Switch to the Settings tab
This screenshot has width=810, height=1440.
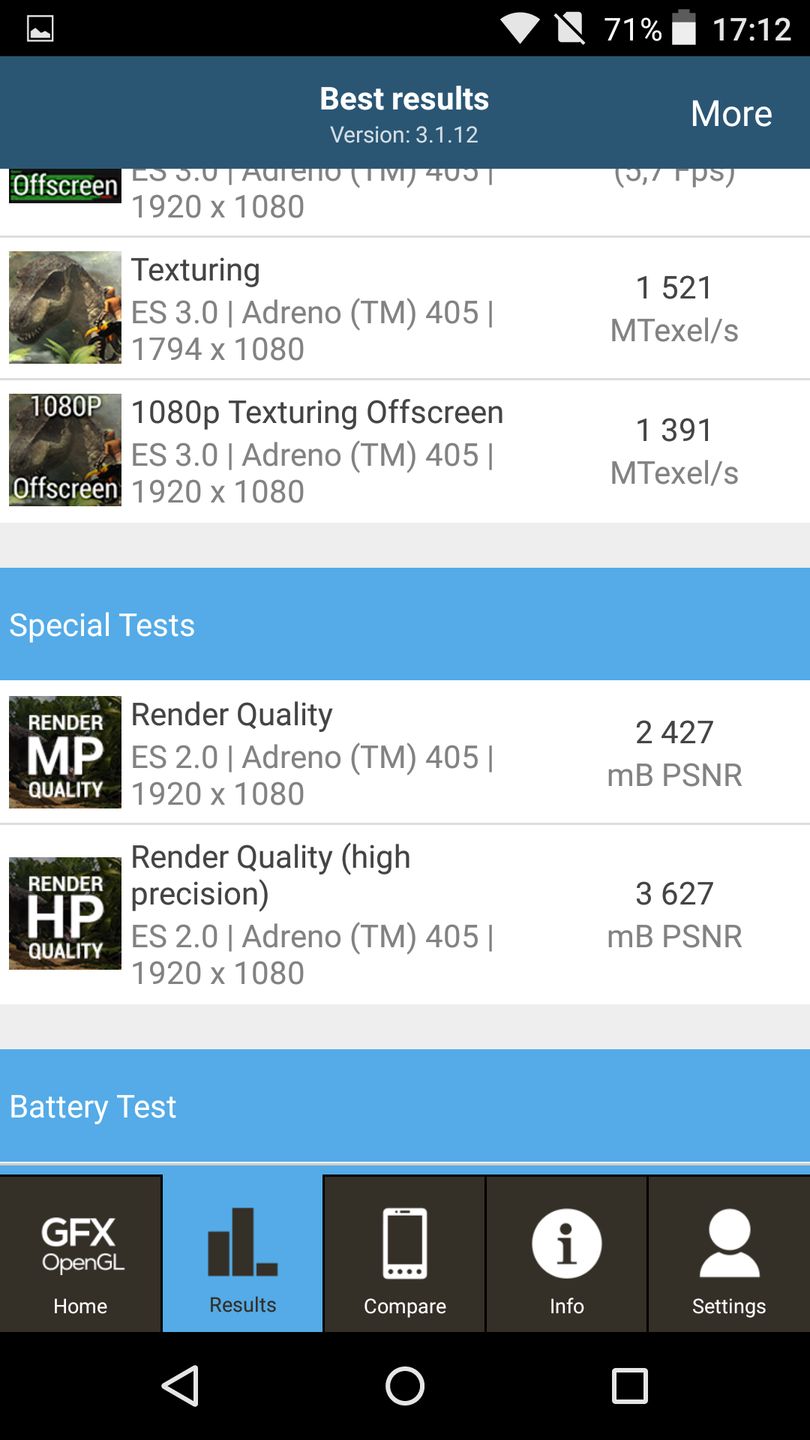click(728, 1253)
